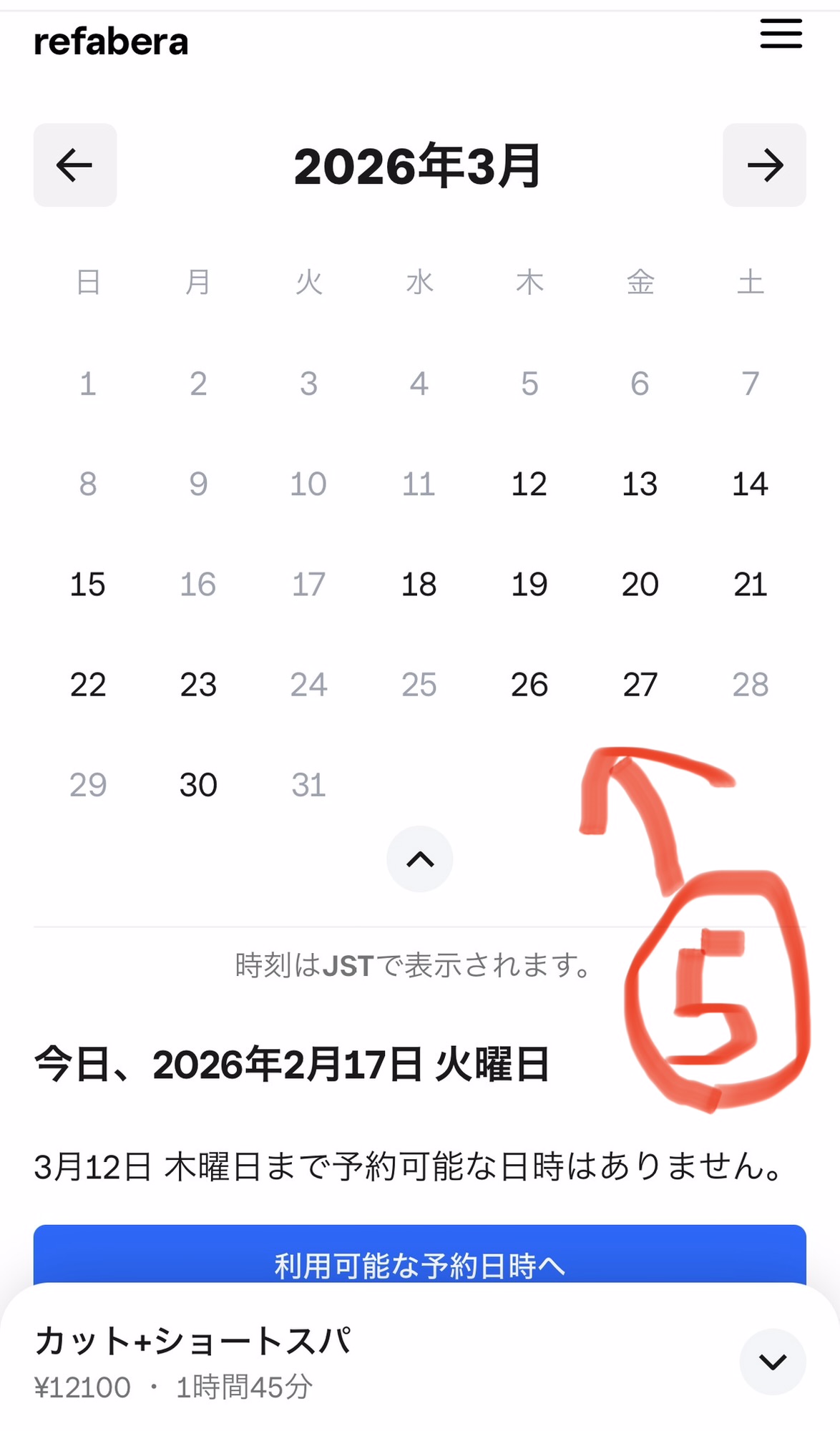Choose the 14th on the calendar

pyautogui.click(x=750, y=484)
